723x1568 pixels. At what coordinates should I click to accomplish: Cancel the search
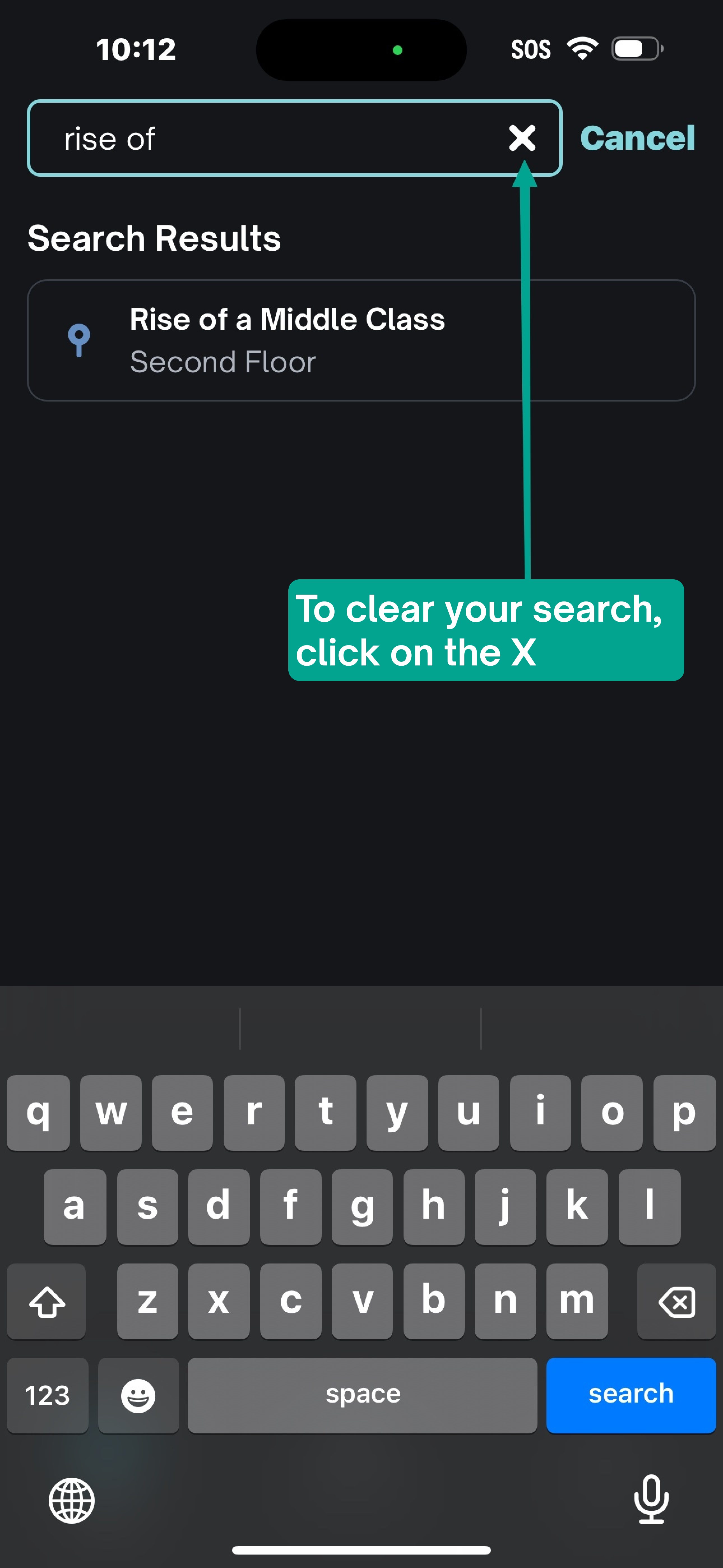[x=637, y=138]
